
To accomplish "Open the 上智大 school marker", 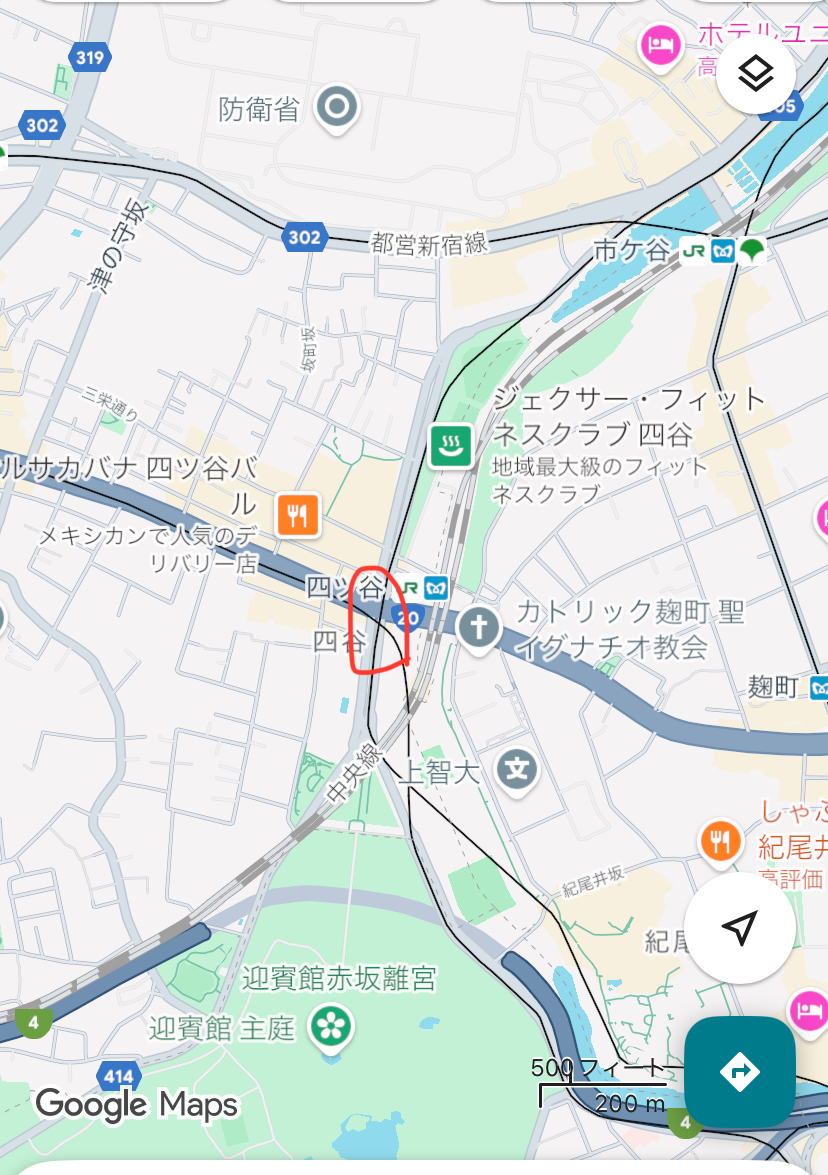I will coord(519,771).
